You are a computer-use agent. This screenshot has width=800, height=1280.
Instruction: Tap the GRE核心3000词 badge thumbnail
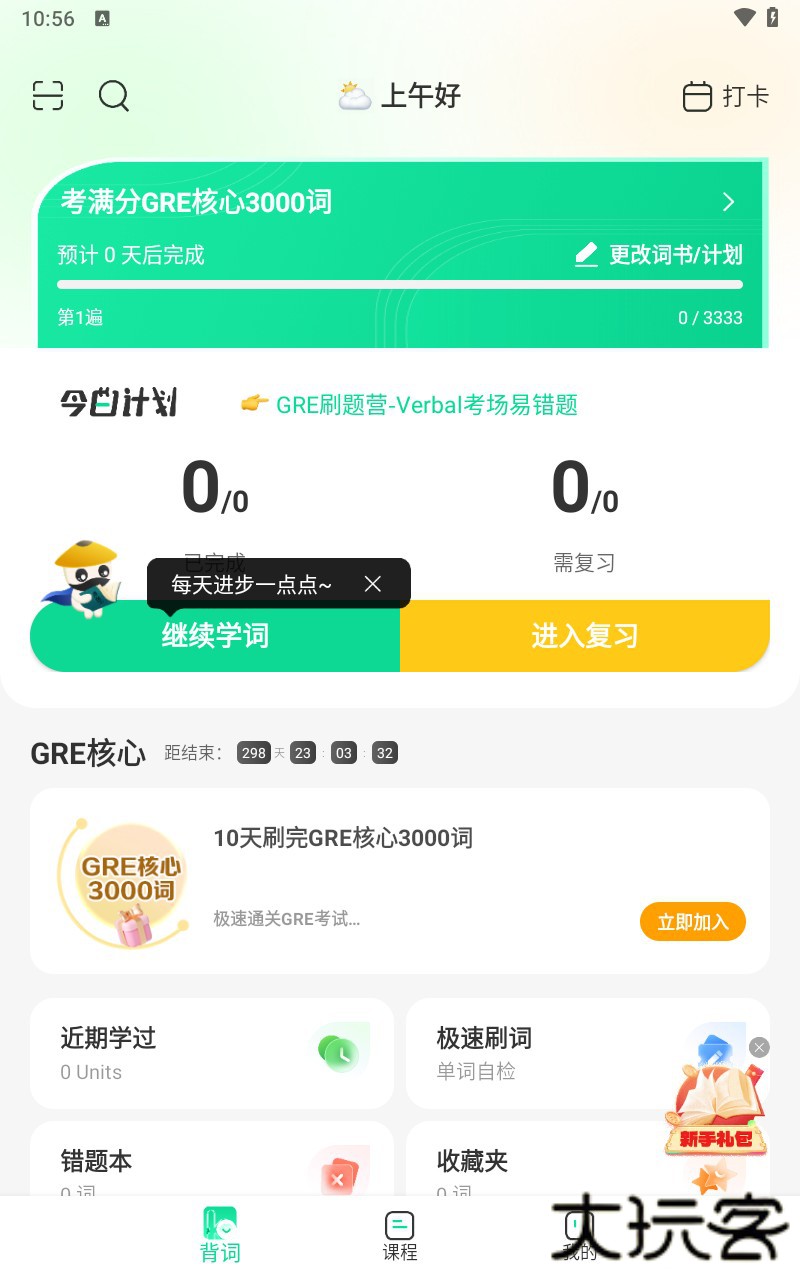click(123, 880)
